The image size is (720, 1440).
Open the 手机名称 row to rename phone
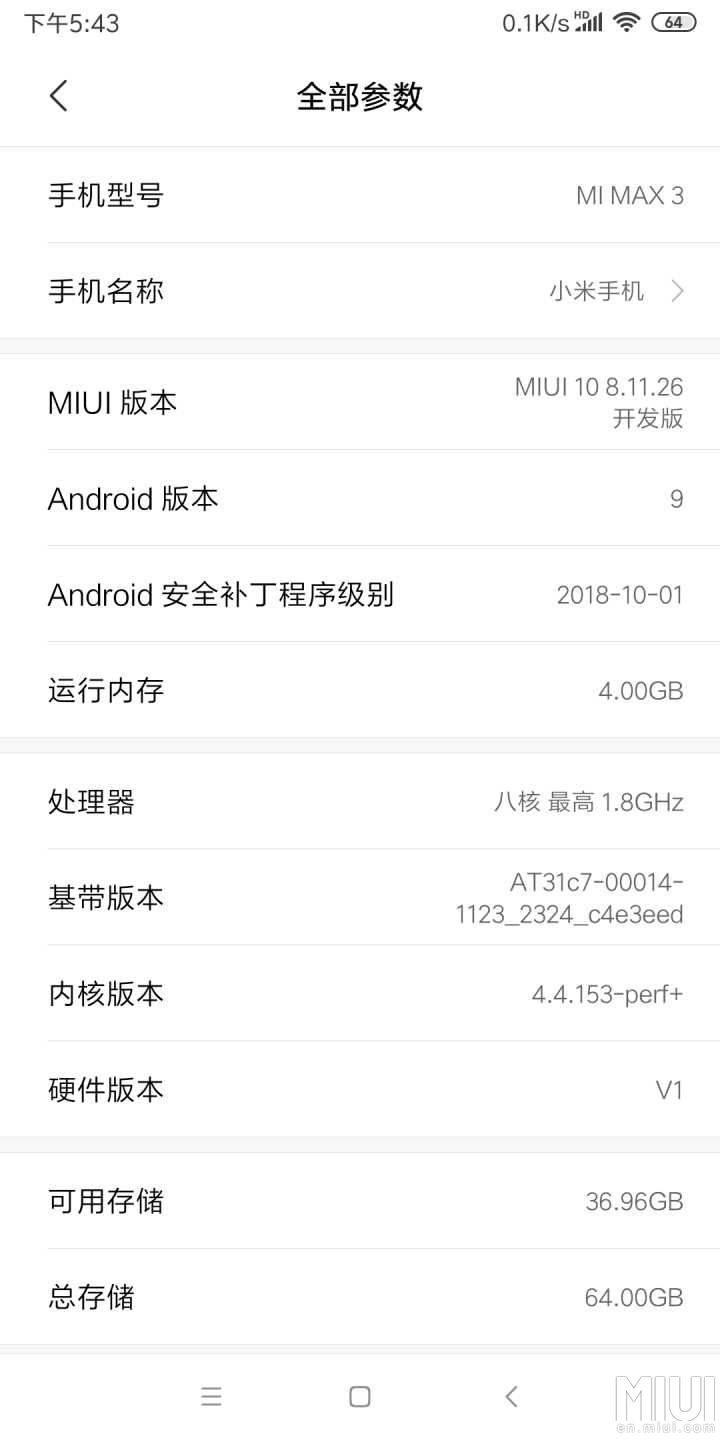point(360,291)
